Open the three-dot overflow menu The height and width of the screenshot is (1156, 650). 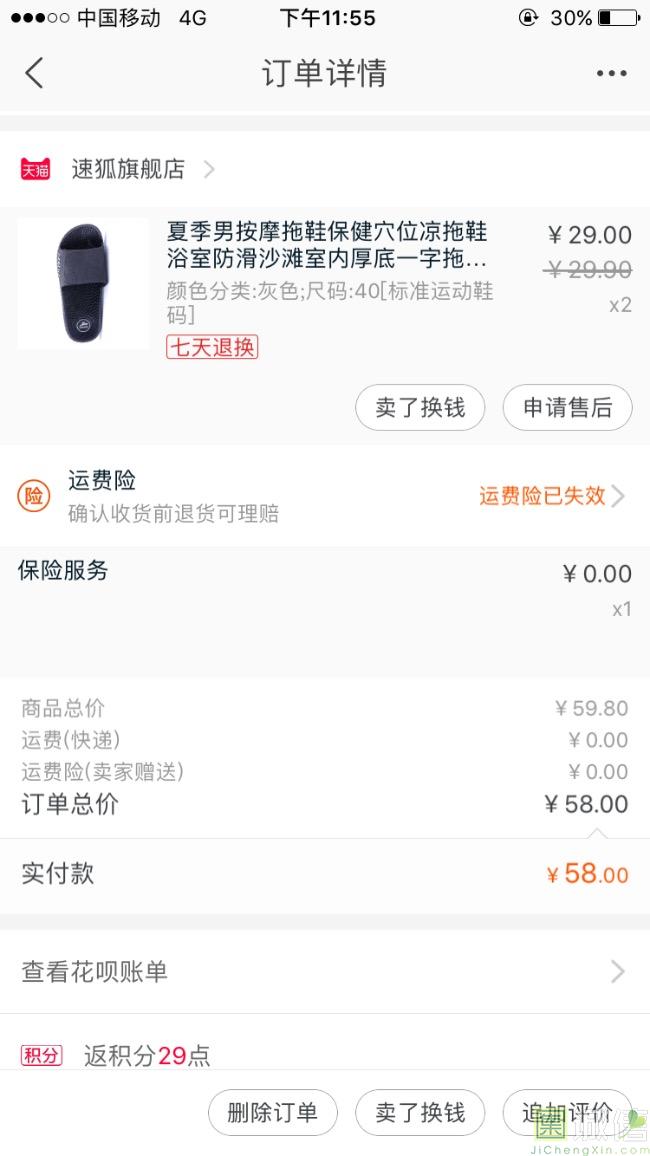point(611,73)
